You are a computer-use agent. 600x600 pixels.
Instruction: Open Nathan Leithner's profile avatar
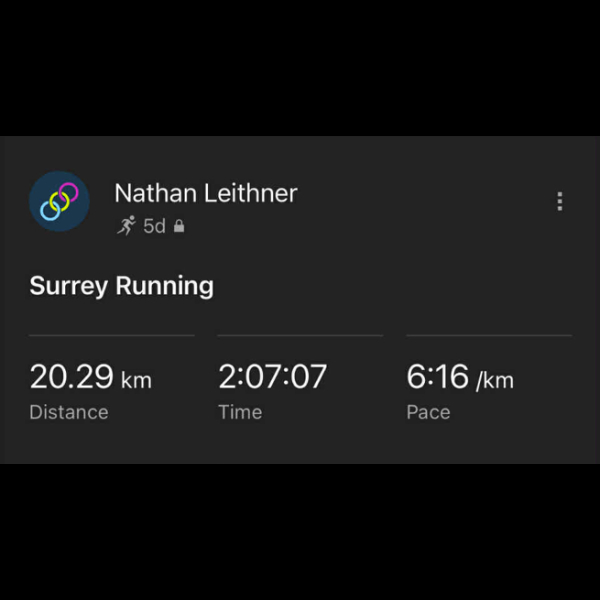point(60,202)
